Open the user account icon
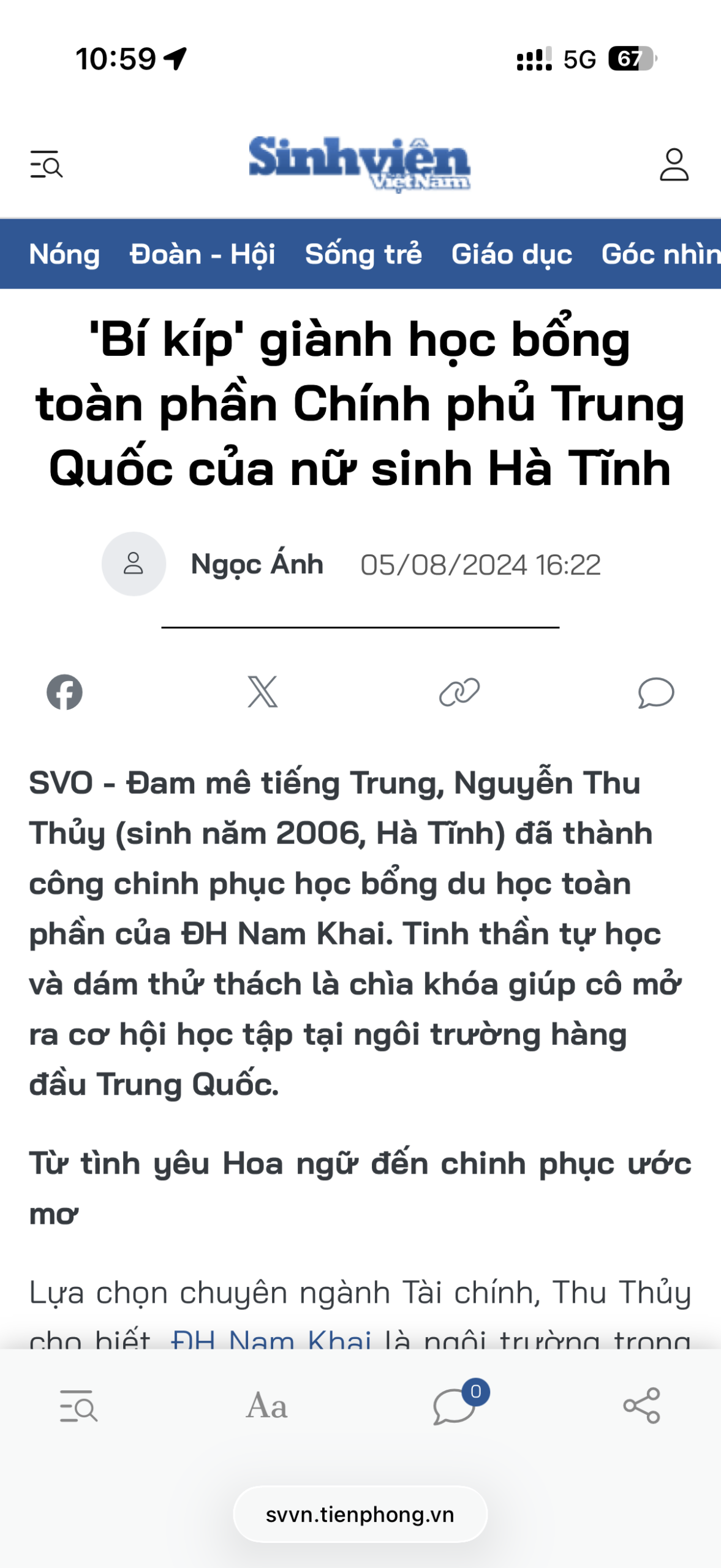 pos(674,164)
